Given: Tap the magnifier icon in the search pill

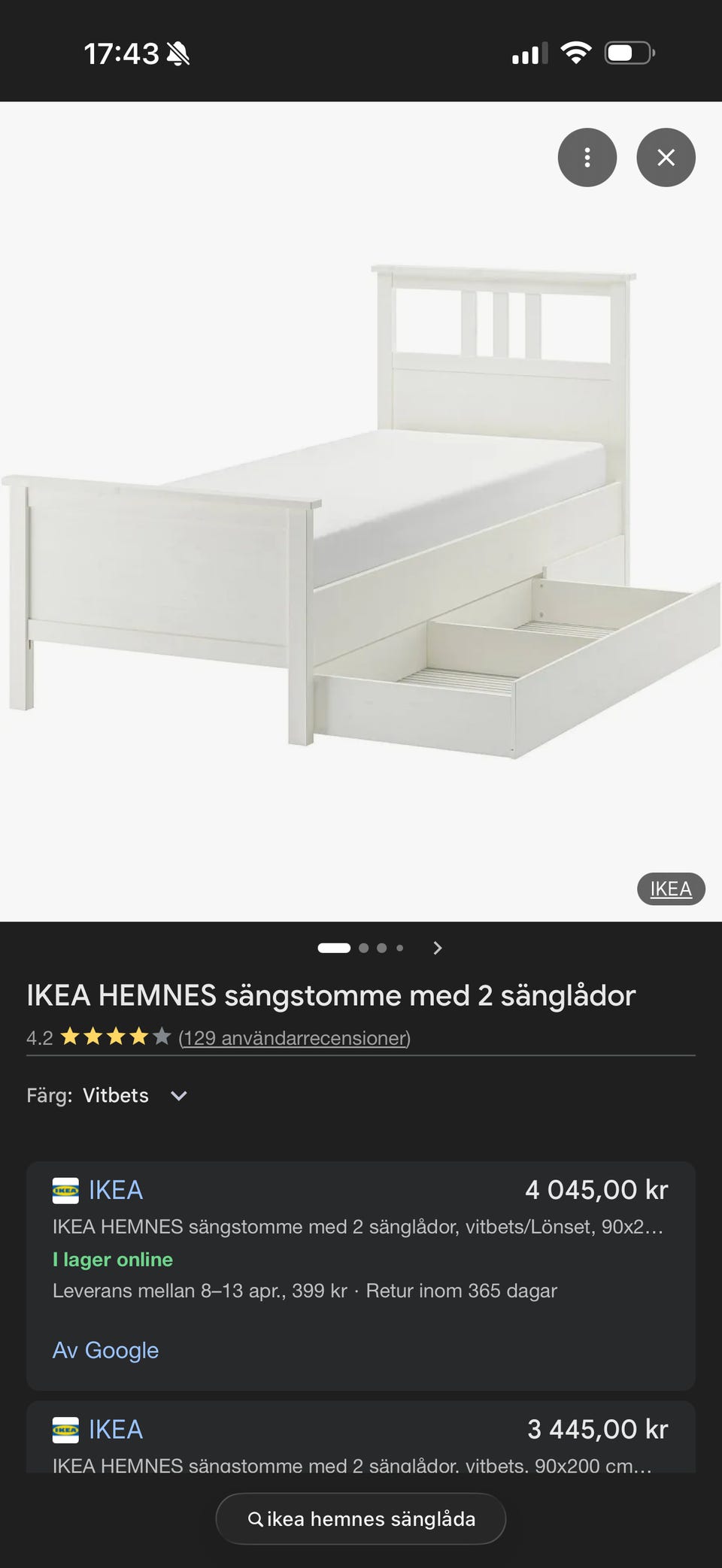Looking at the screenshot, I should pos(256,1518).
